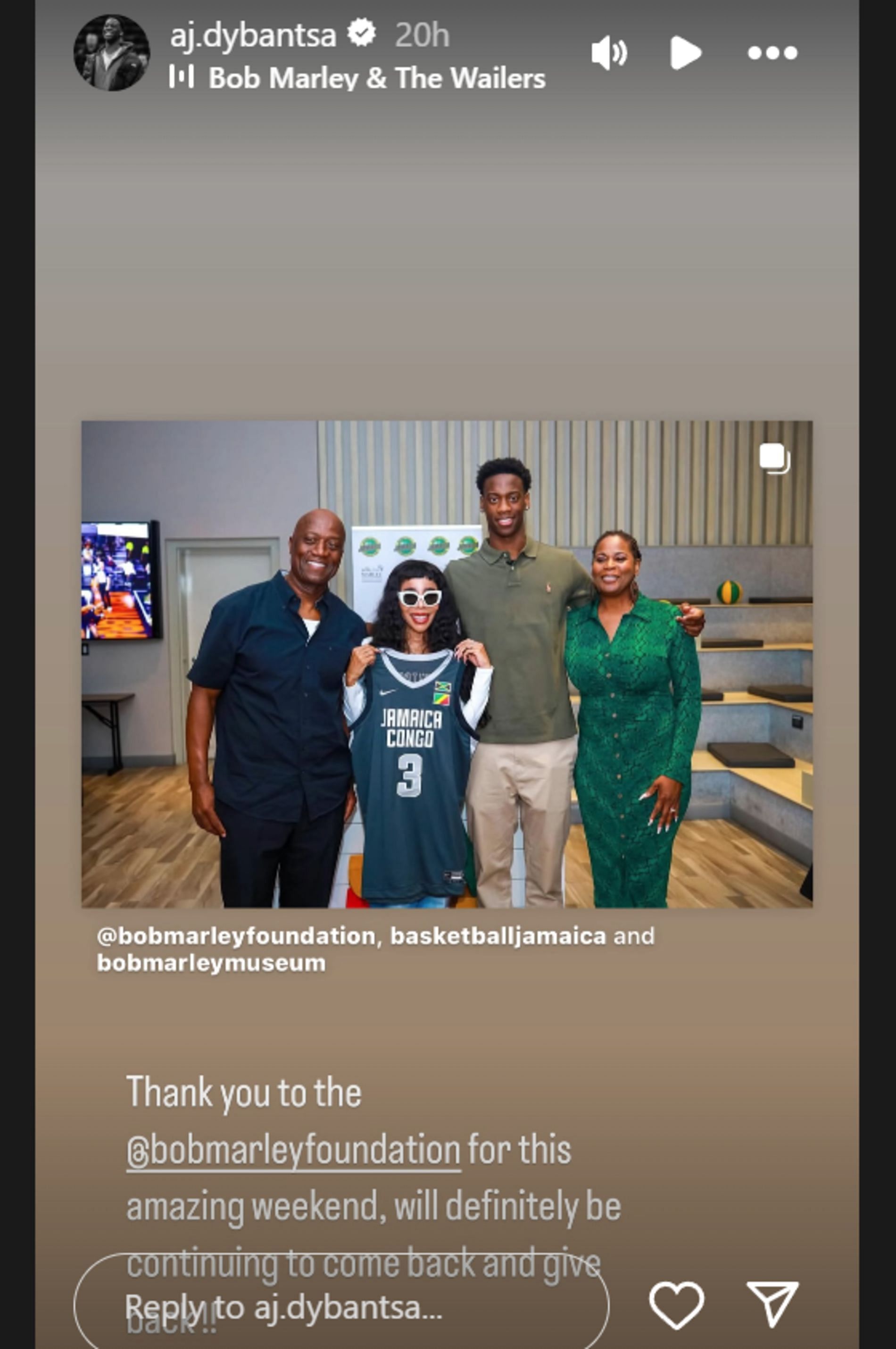Open the Bob Marley & The Wailers music tag
Screen dimensions: 896x1349
pyautogui.click(x=377, y=78)
